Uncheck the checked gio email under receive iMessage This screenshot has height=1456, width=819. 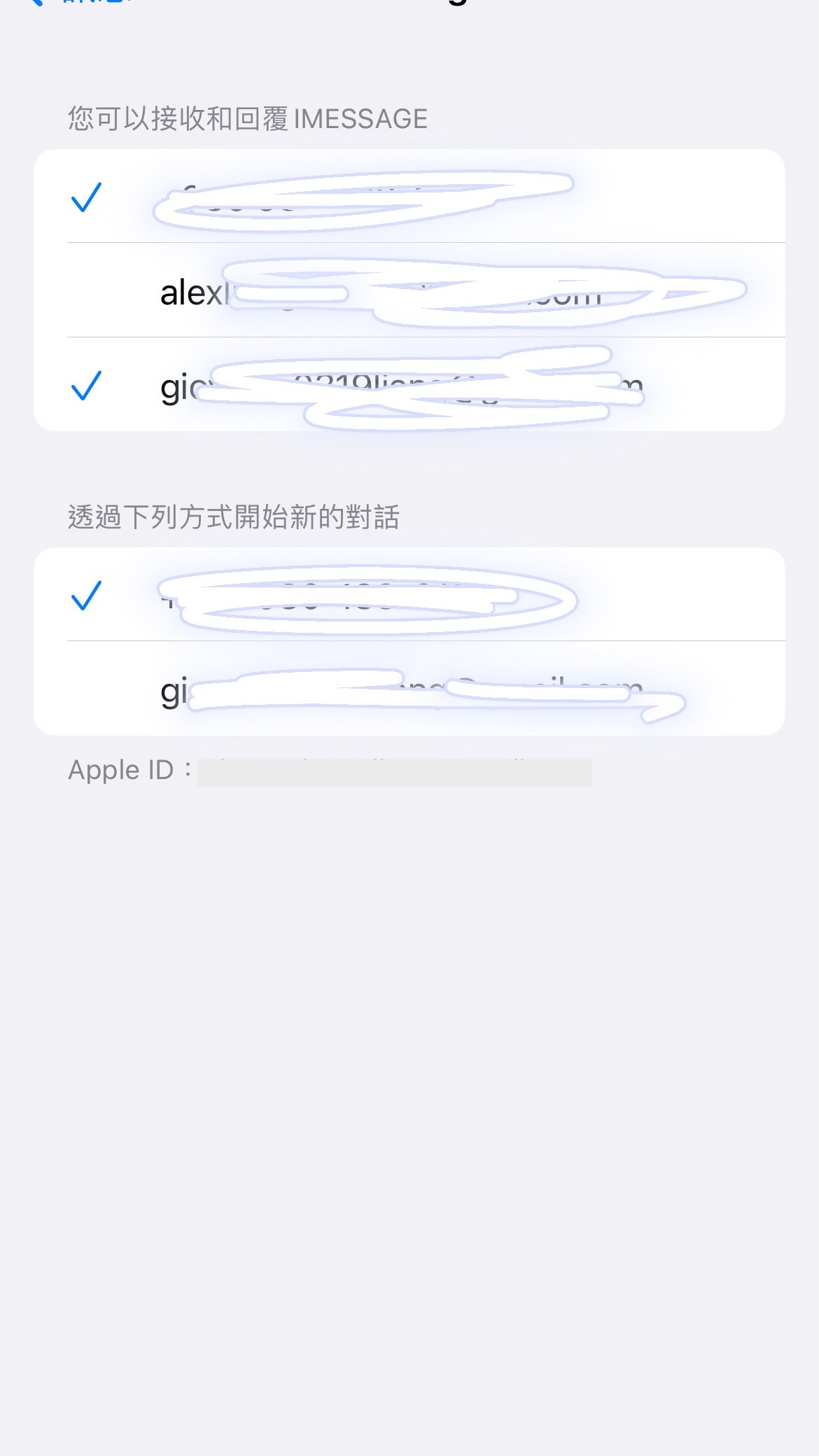(x=409, y=385)
